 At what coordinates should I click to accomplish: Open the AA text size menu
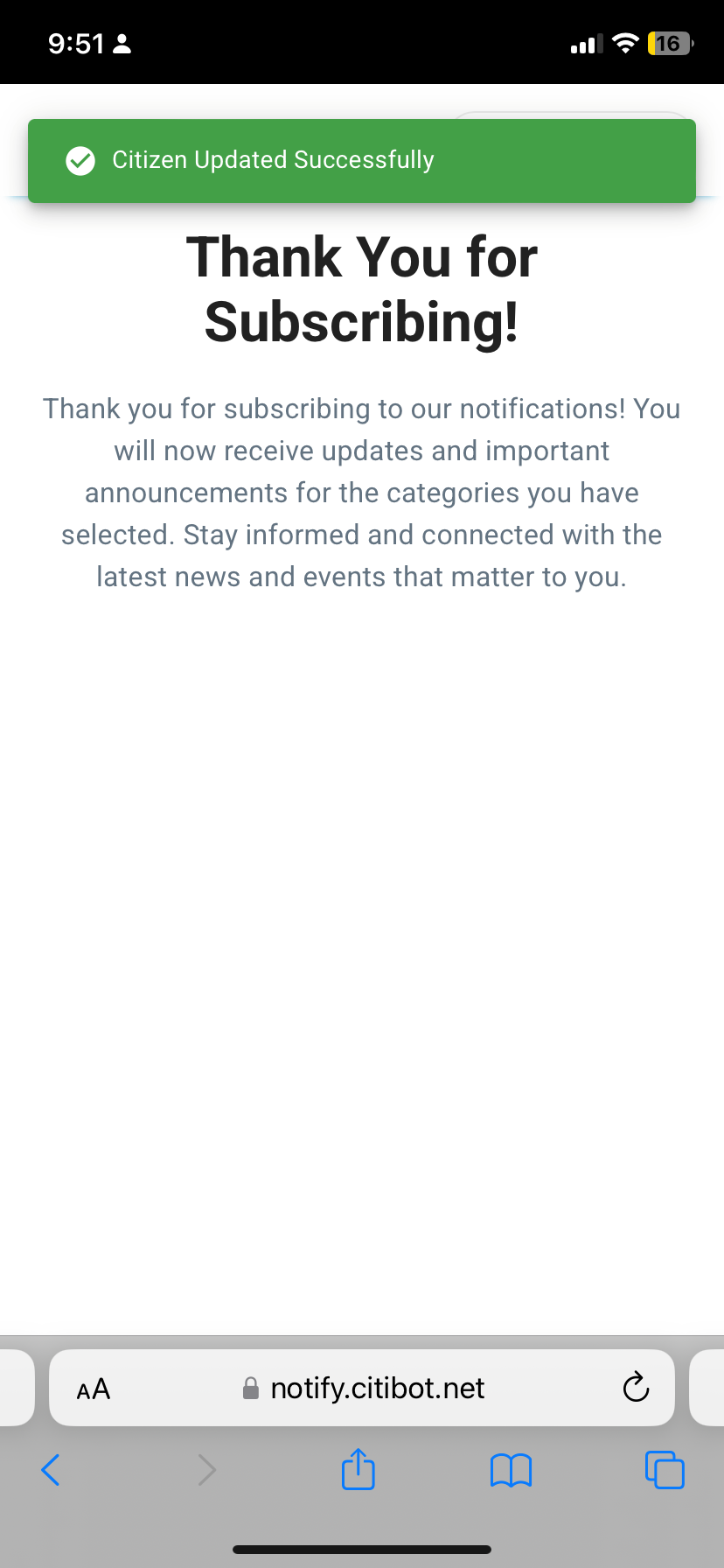click(94, 1389)
